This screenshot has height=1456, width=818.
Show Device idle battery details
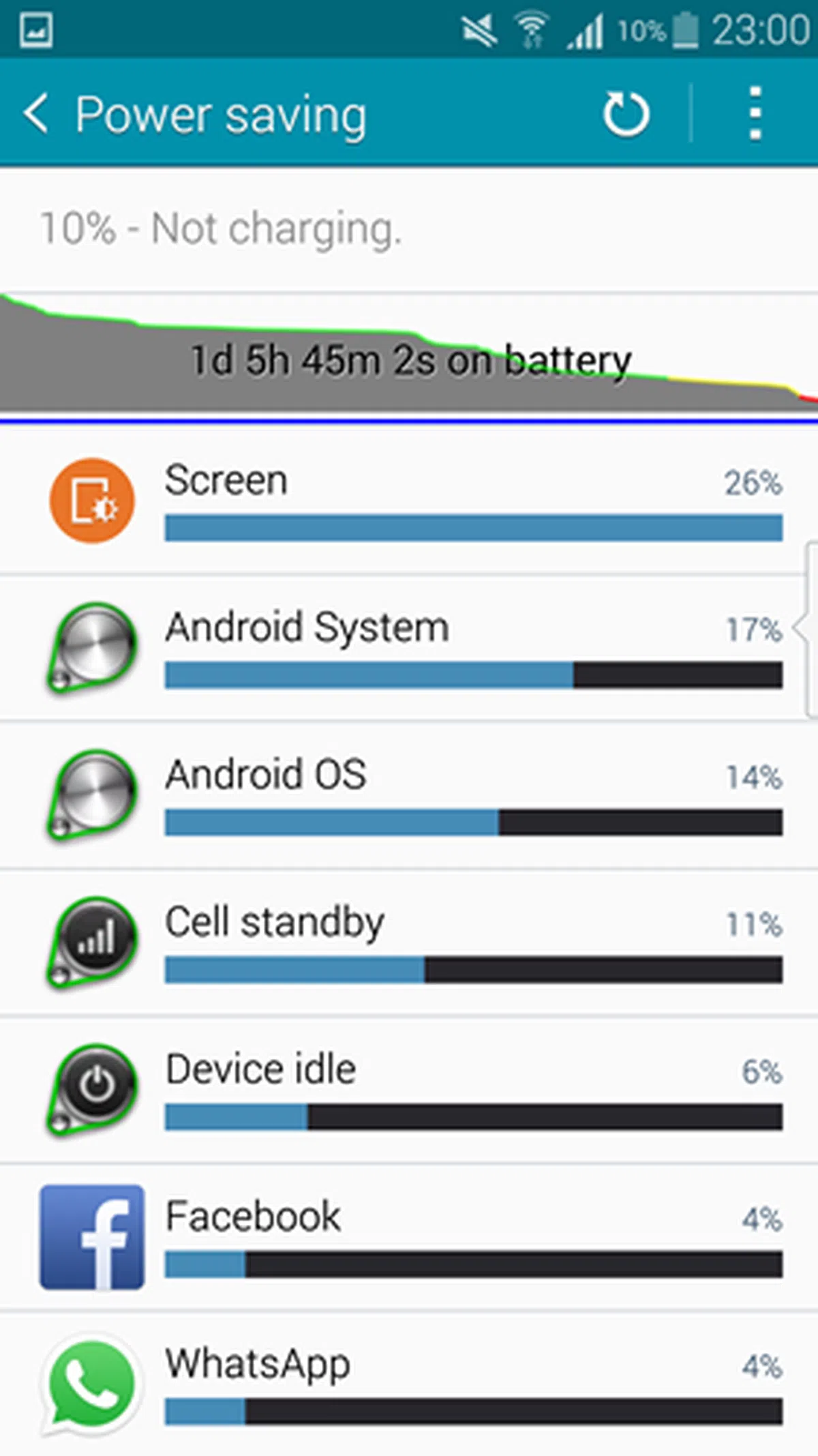tap(409, 1089)
